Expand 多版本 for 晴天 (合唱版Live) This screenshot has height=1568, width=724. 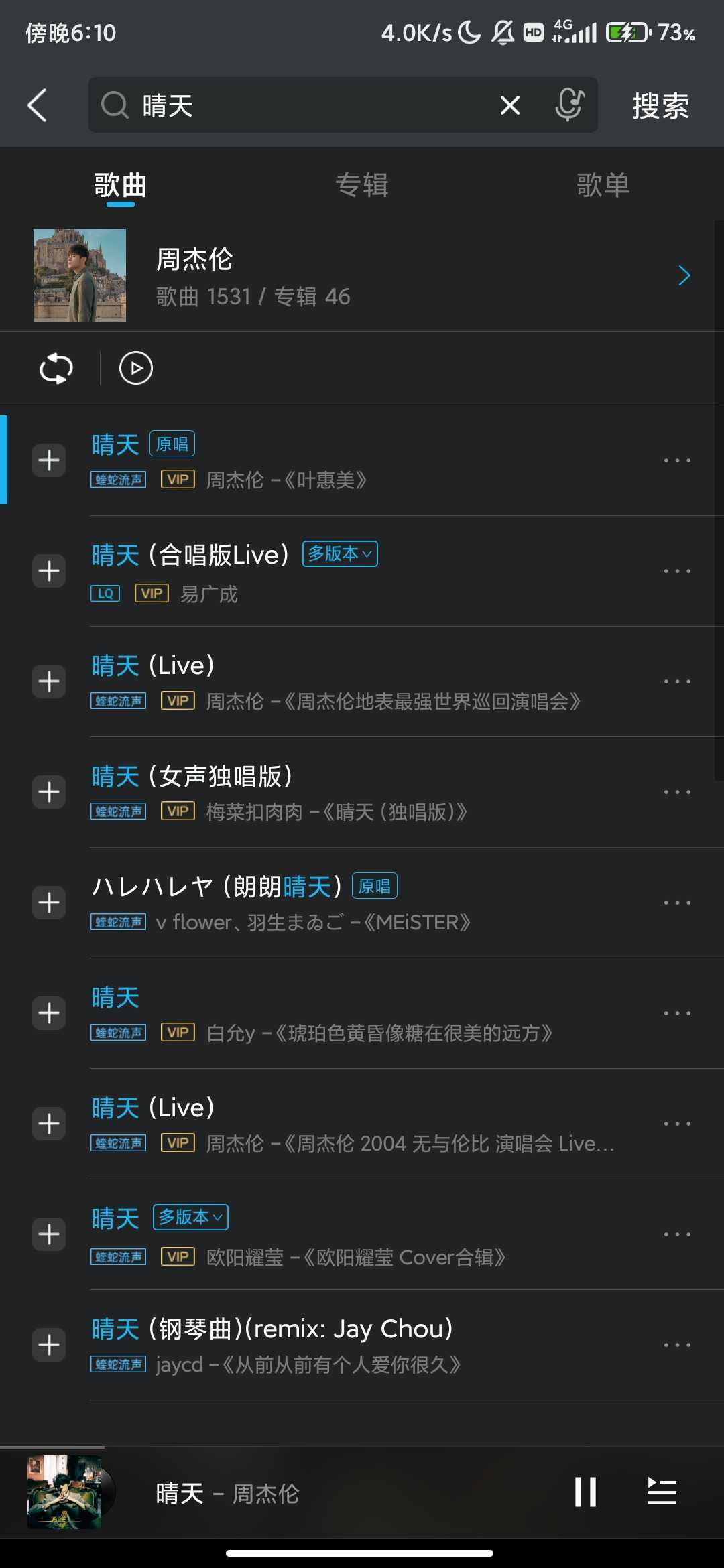[x=340, y=554]
